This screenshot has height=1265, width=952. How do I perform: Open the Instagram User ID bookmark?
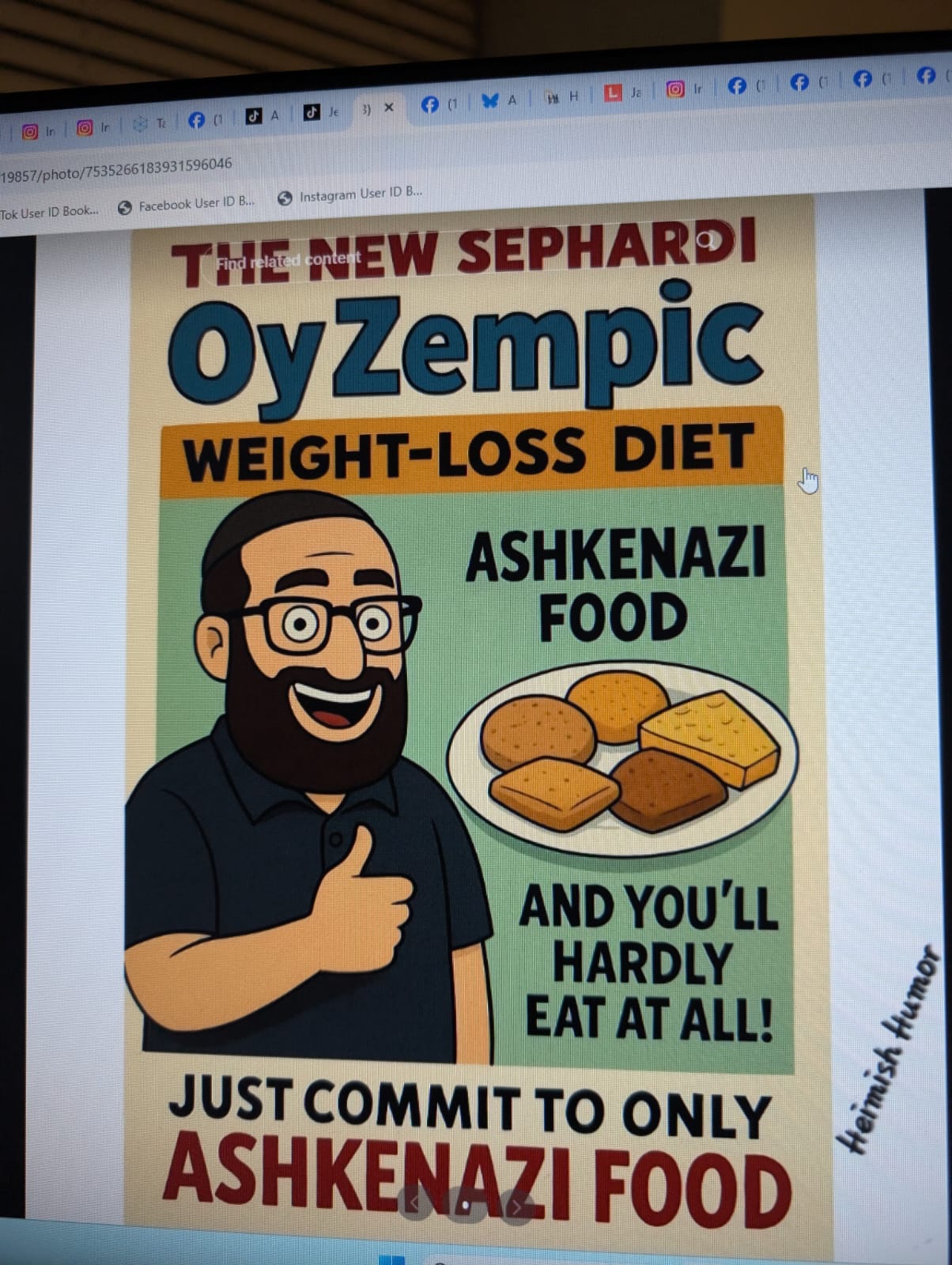coord(350,194)
